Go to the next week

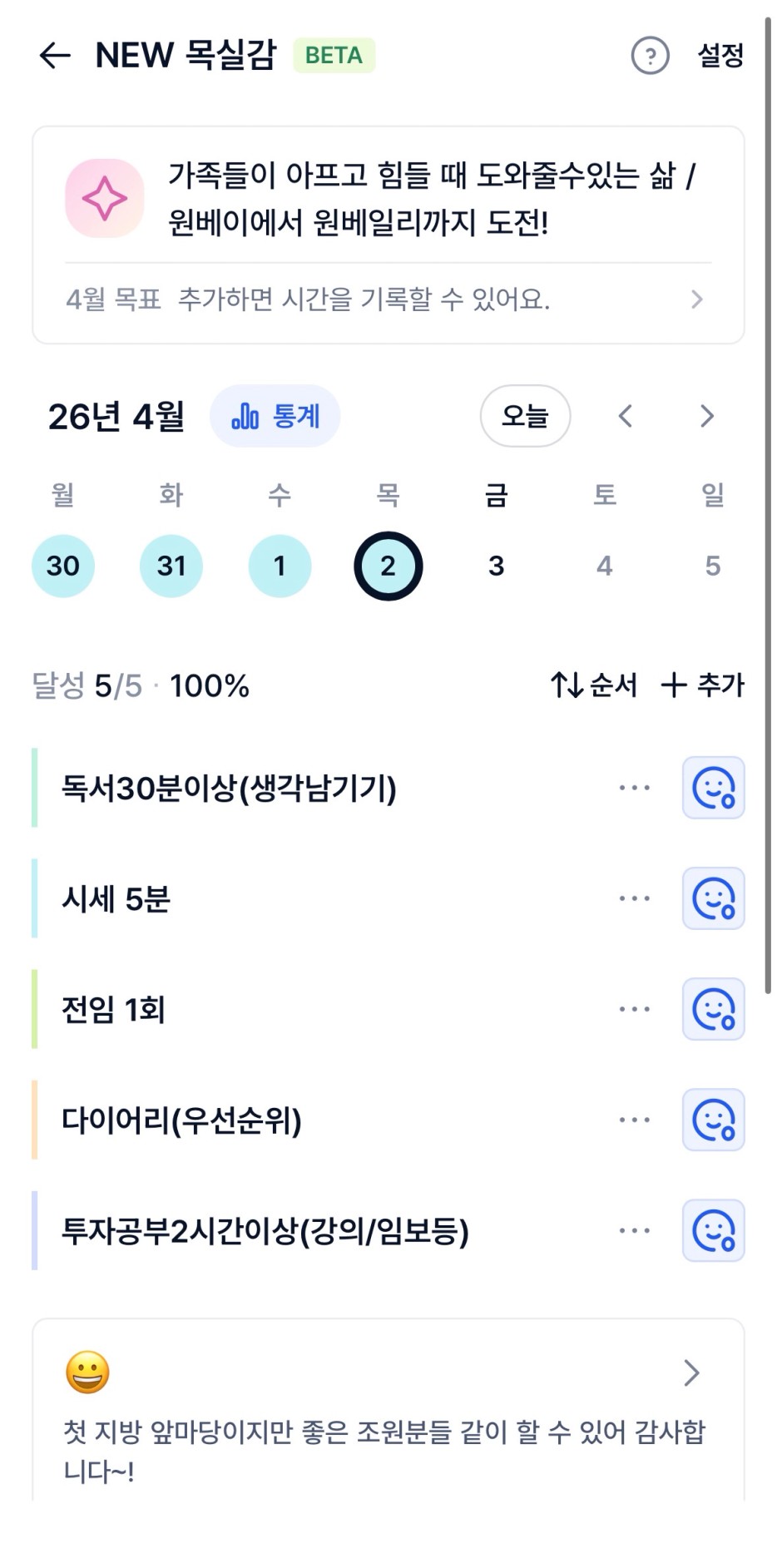(x=706, y=416)
